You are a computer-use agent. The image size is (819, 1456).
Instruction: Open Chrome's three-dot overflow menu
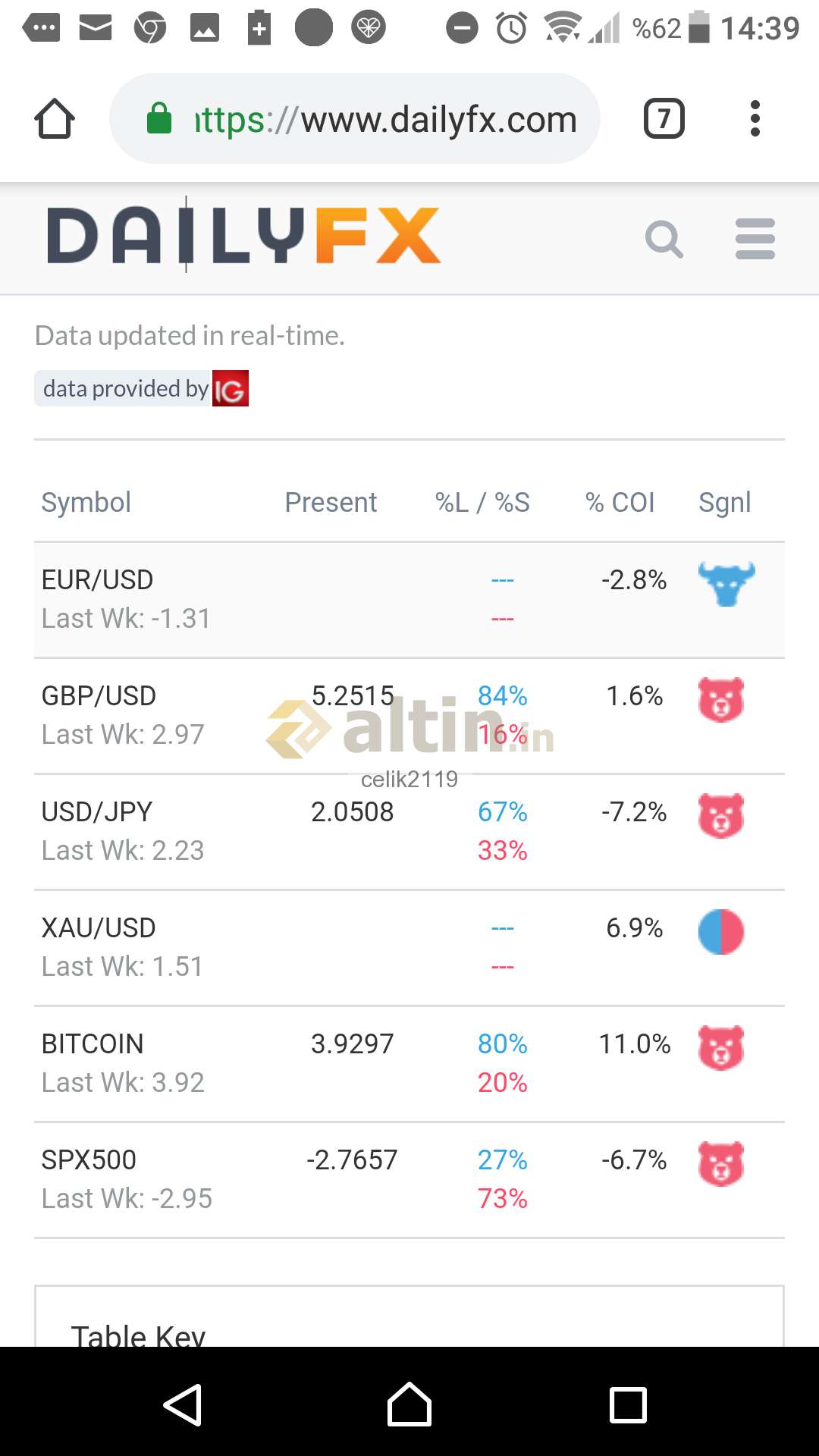(755, 118)
